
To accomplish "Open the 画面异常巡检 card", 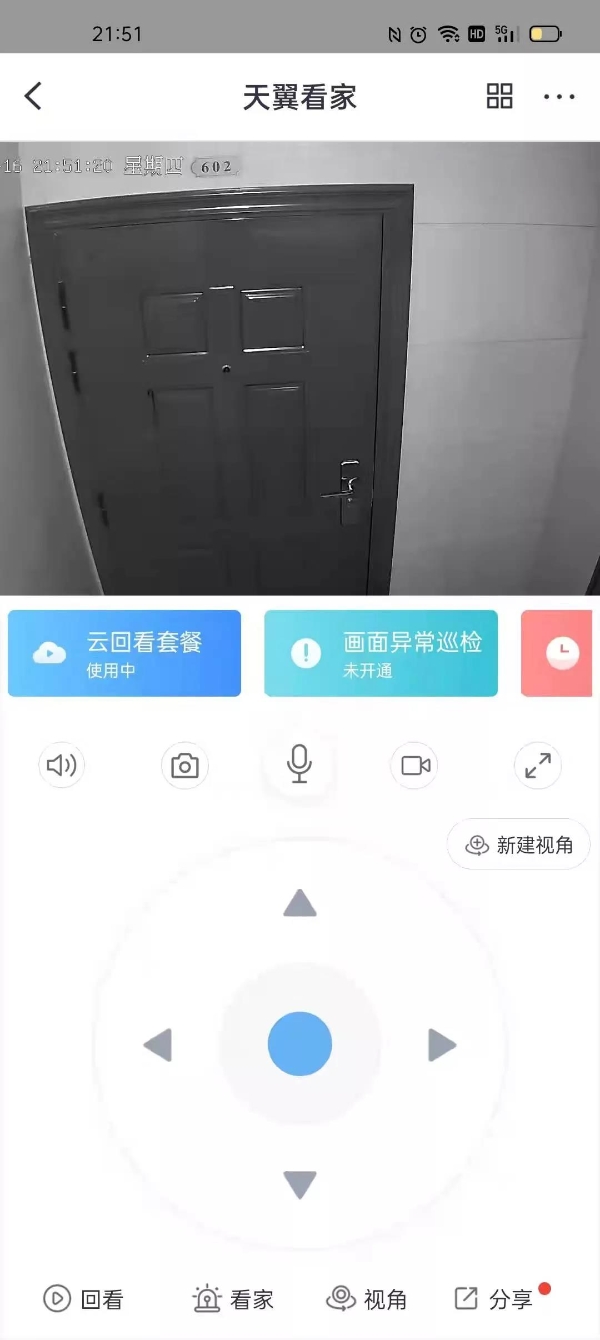I will click(x=381, y=653).
